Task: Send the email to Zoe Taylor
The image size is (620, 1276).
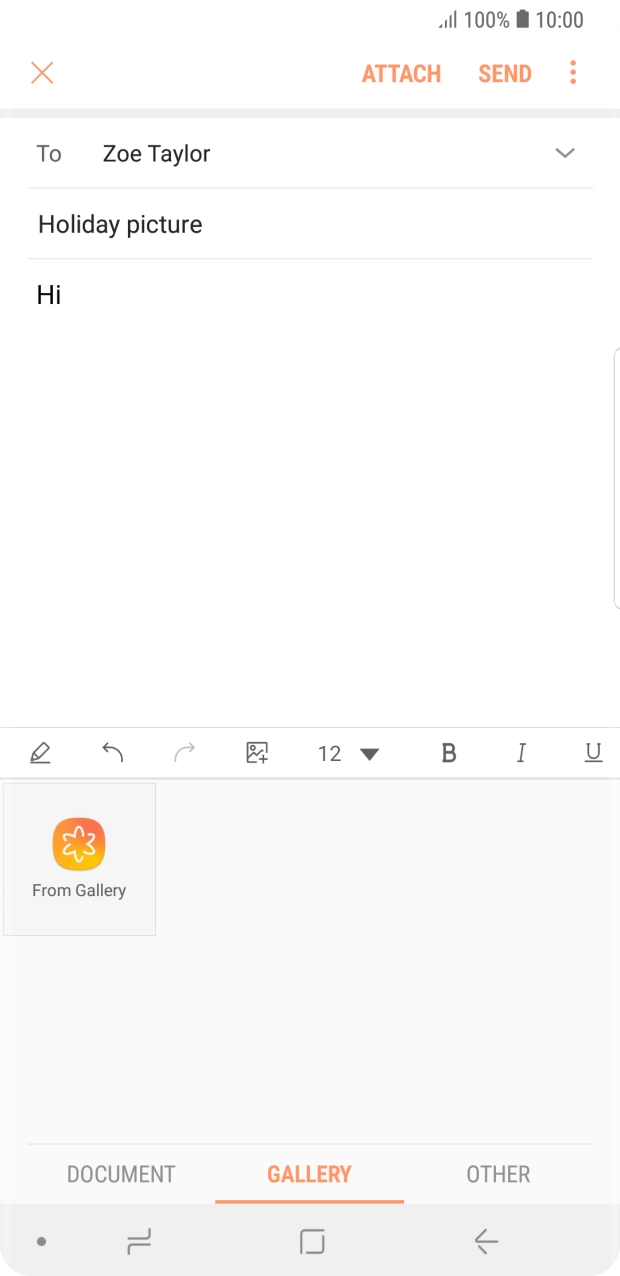Action: (505, 74)
